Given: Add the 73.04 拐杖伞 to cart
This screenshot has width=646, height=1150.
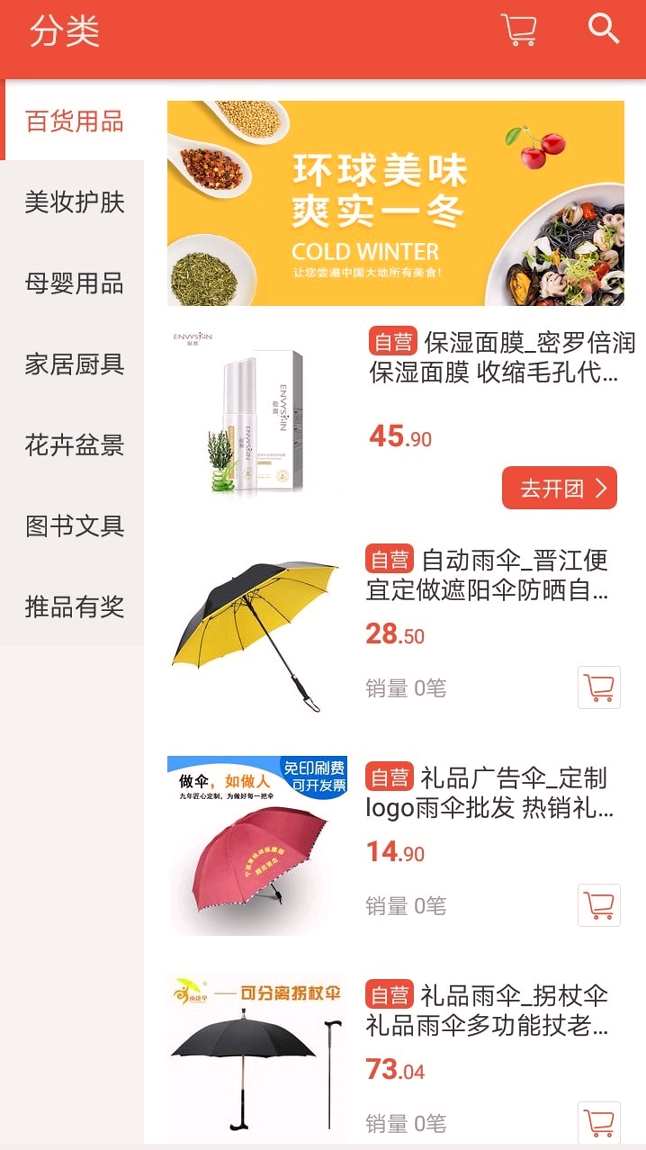Looking at the screenshot, I should click(x=599, y=1123).
